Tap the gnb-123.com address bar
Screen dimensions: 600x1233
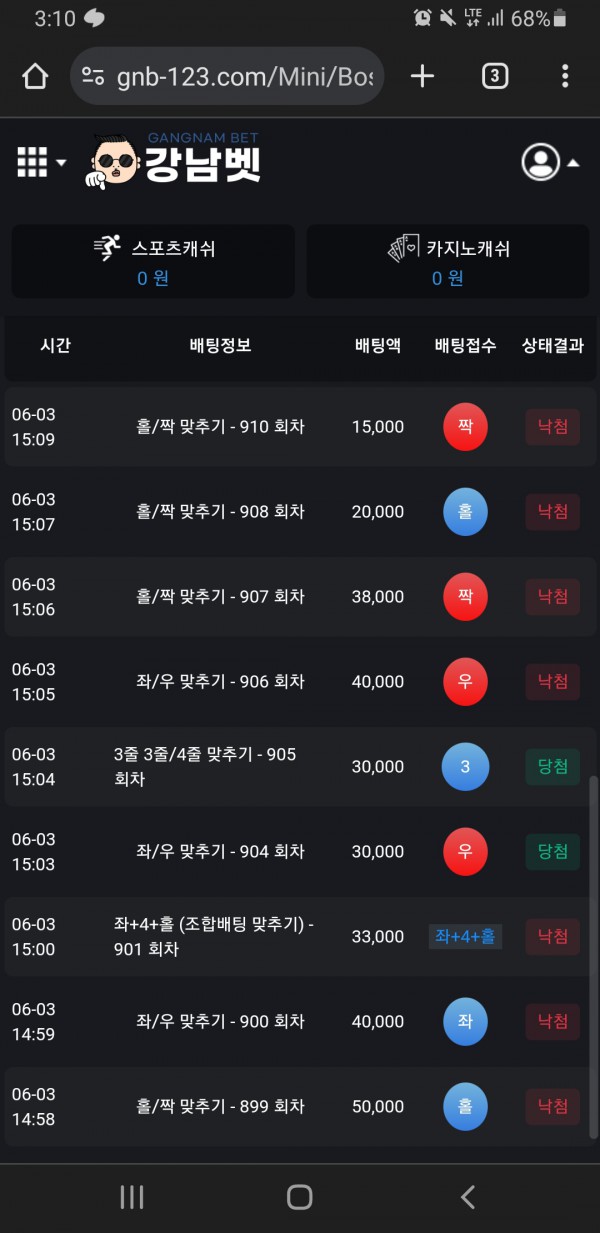pos(228,76)
